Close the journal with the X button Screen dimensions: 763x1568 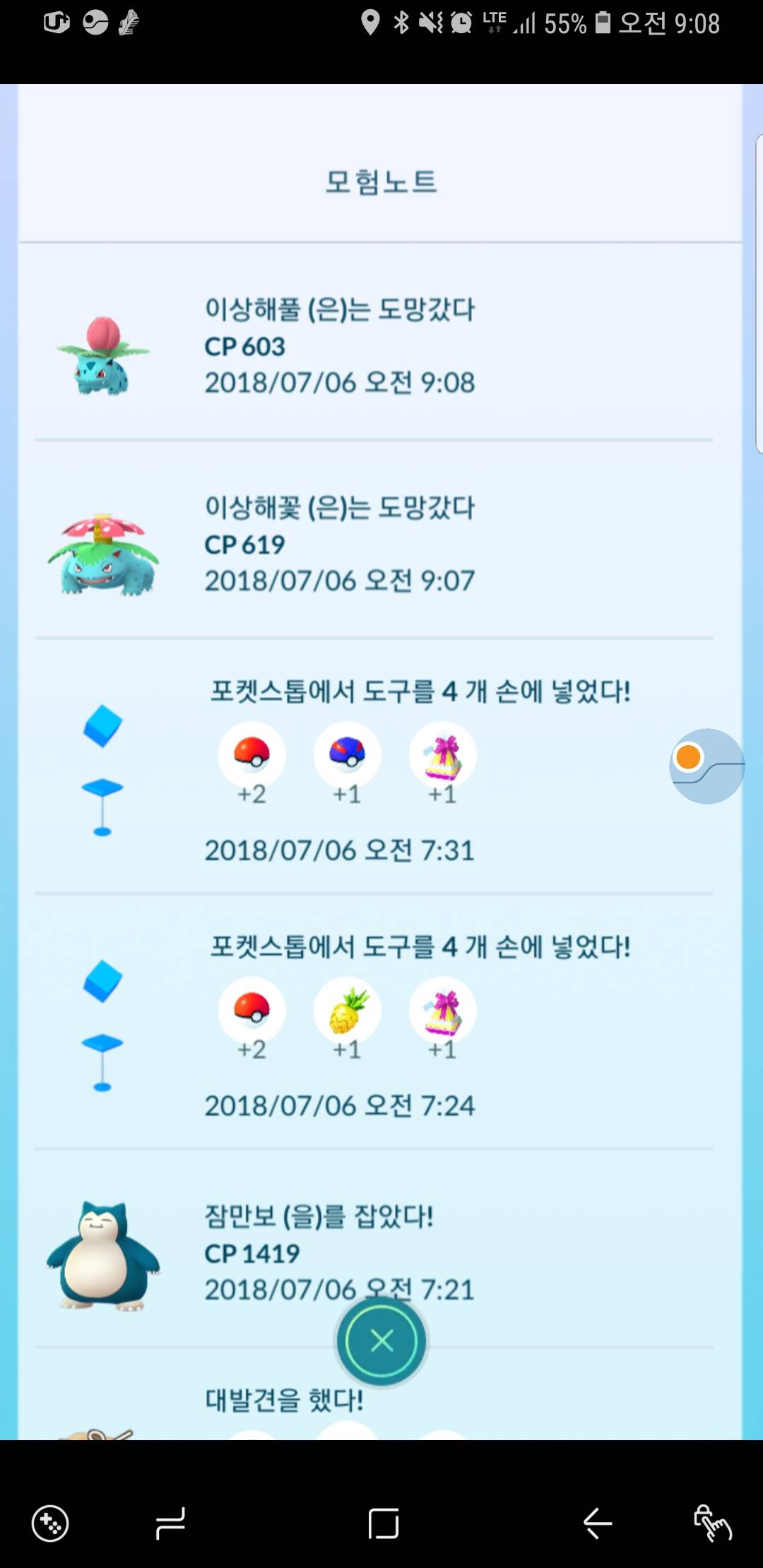pyautogui.click(x=381, y=1341)
